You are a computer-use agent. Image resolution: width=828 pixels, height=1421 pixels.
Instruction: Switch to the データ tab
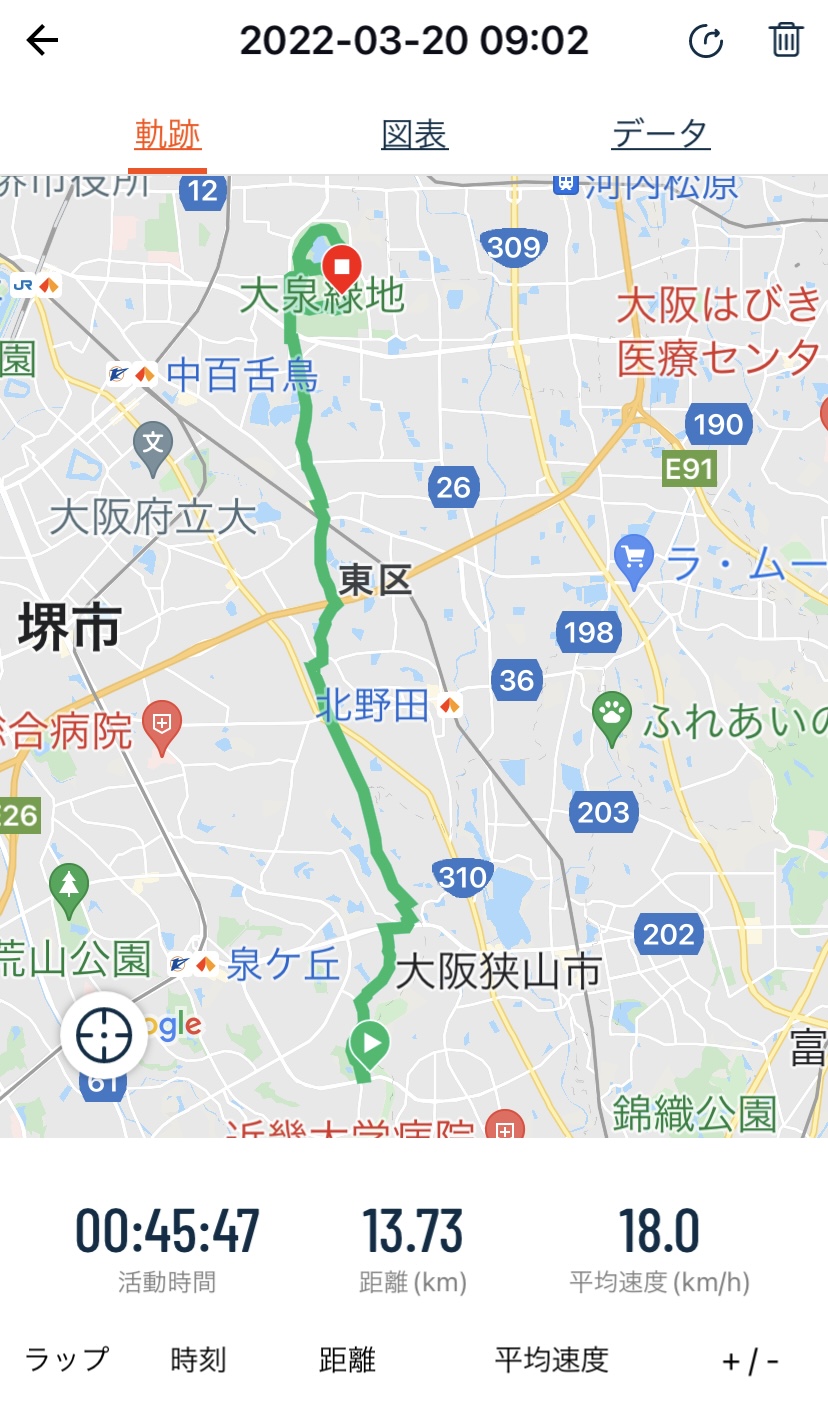(661, 134)
